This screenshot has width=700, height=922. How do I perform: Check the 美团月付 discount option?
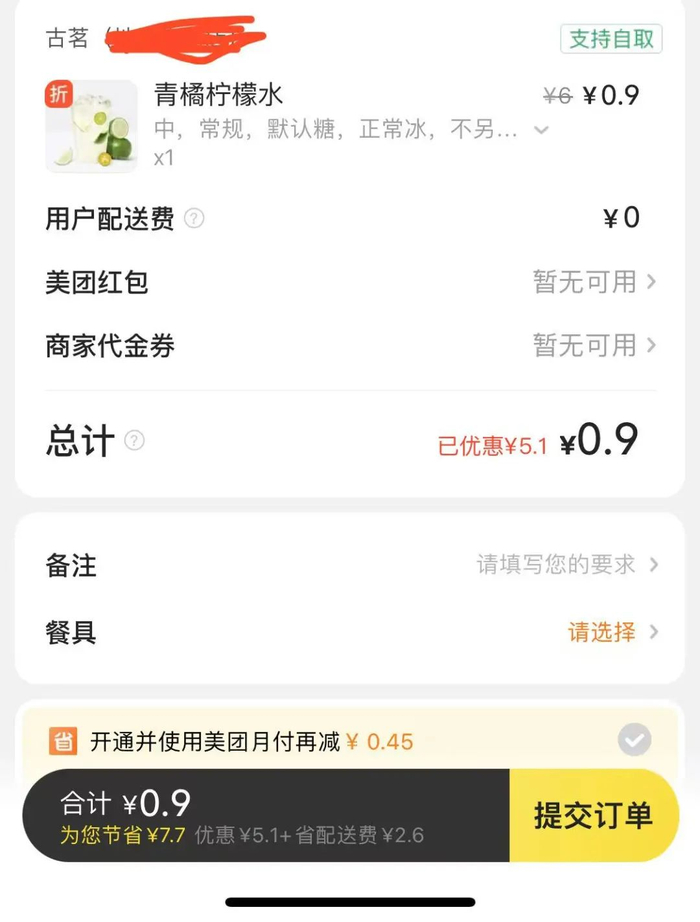tap(634, 740)
